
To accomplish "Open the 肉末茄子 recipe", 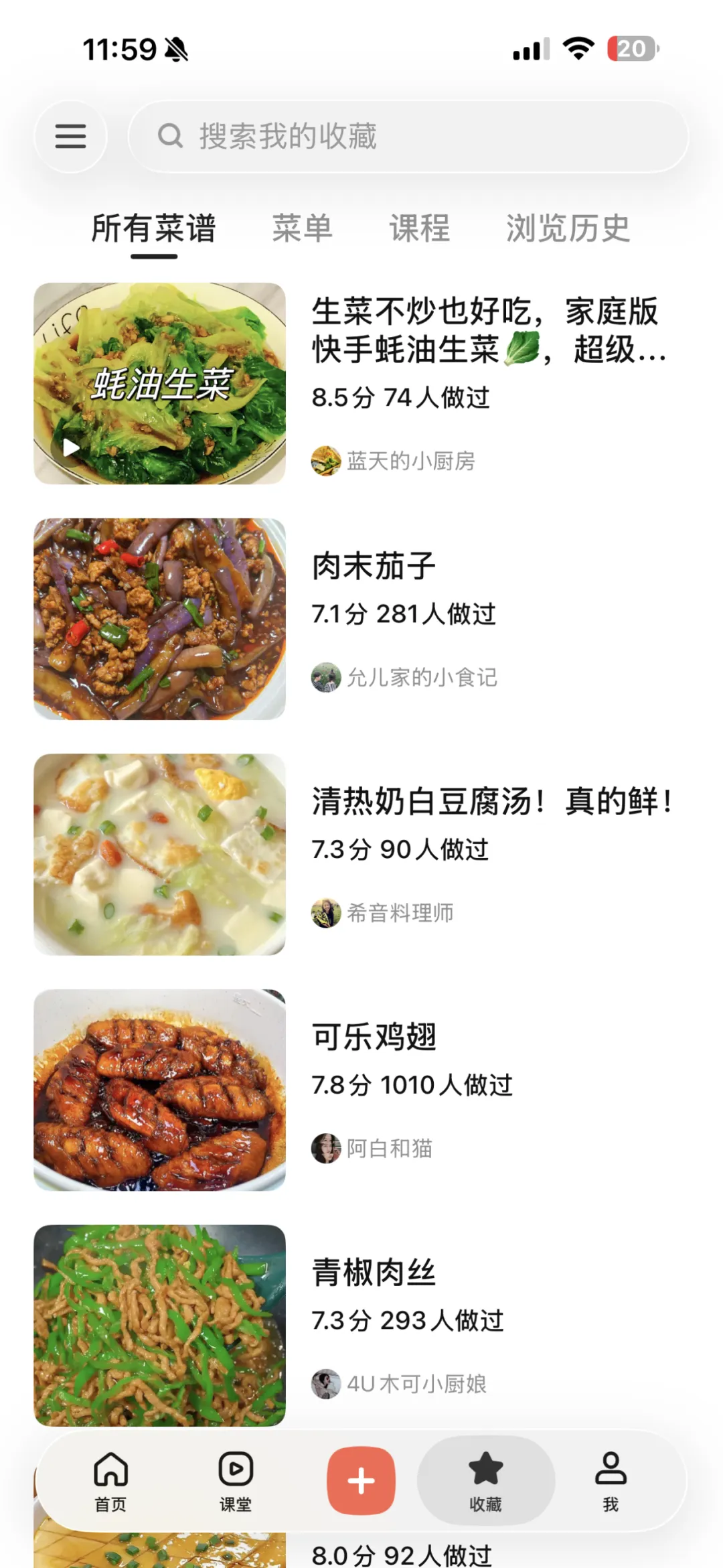I will [374, 566].
